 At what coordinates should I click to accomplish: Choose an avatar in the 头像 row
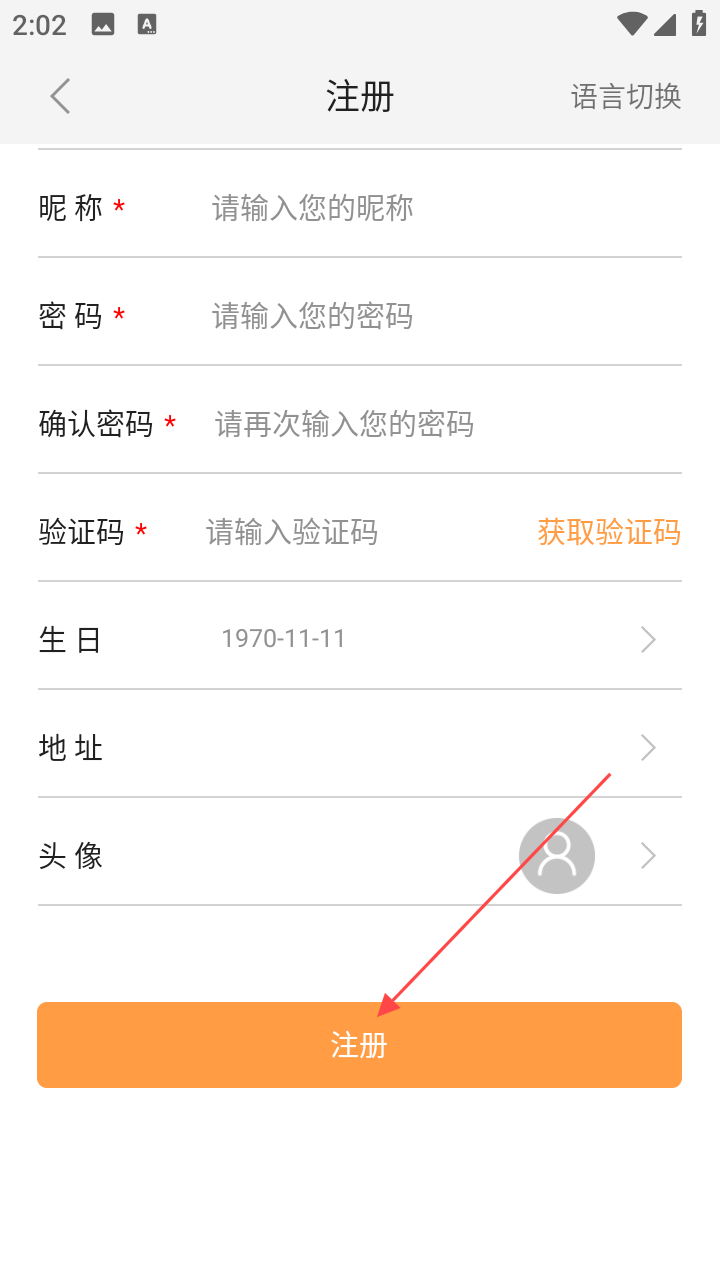click(x=360, y=855)
